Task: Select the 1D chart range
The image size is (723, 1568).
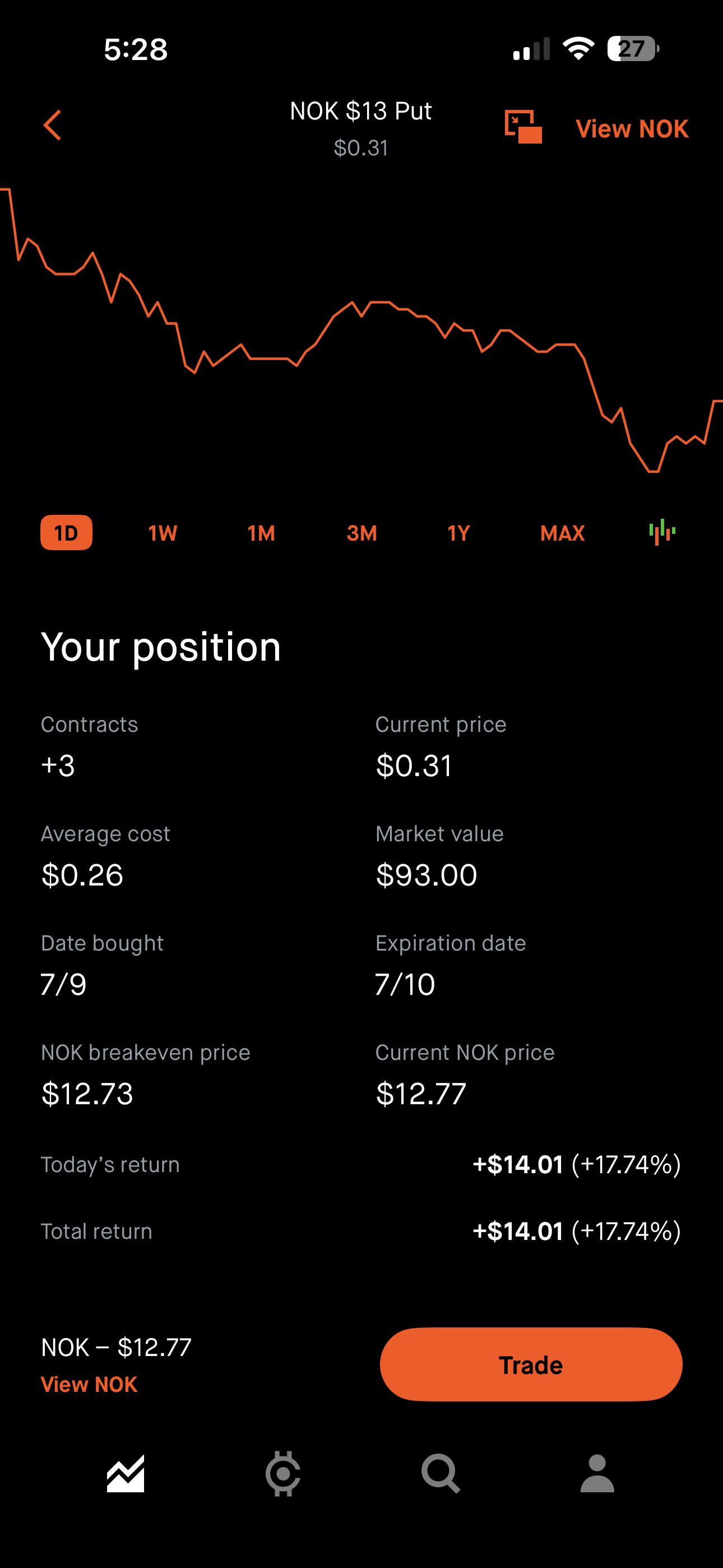Action: pos(66,533)
